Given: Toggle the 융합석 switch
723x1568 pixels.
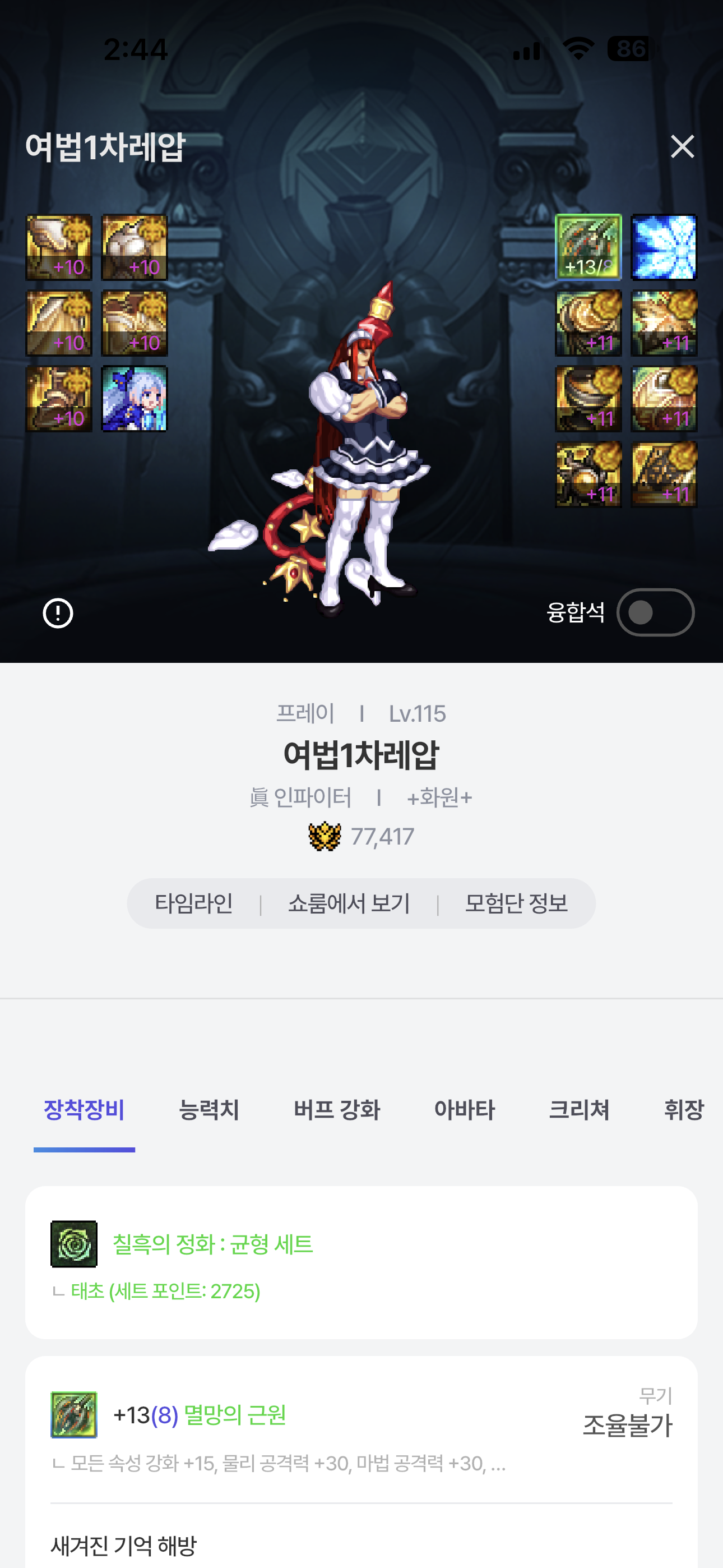Looking at the screenshot, I should (x=655, y=612).
